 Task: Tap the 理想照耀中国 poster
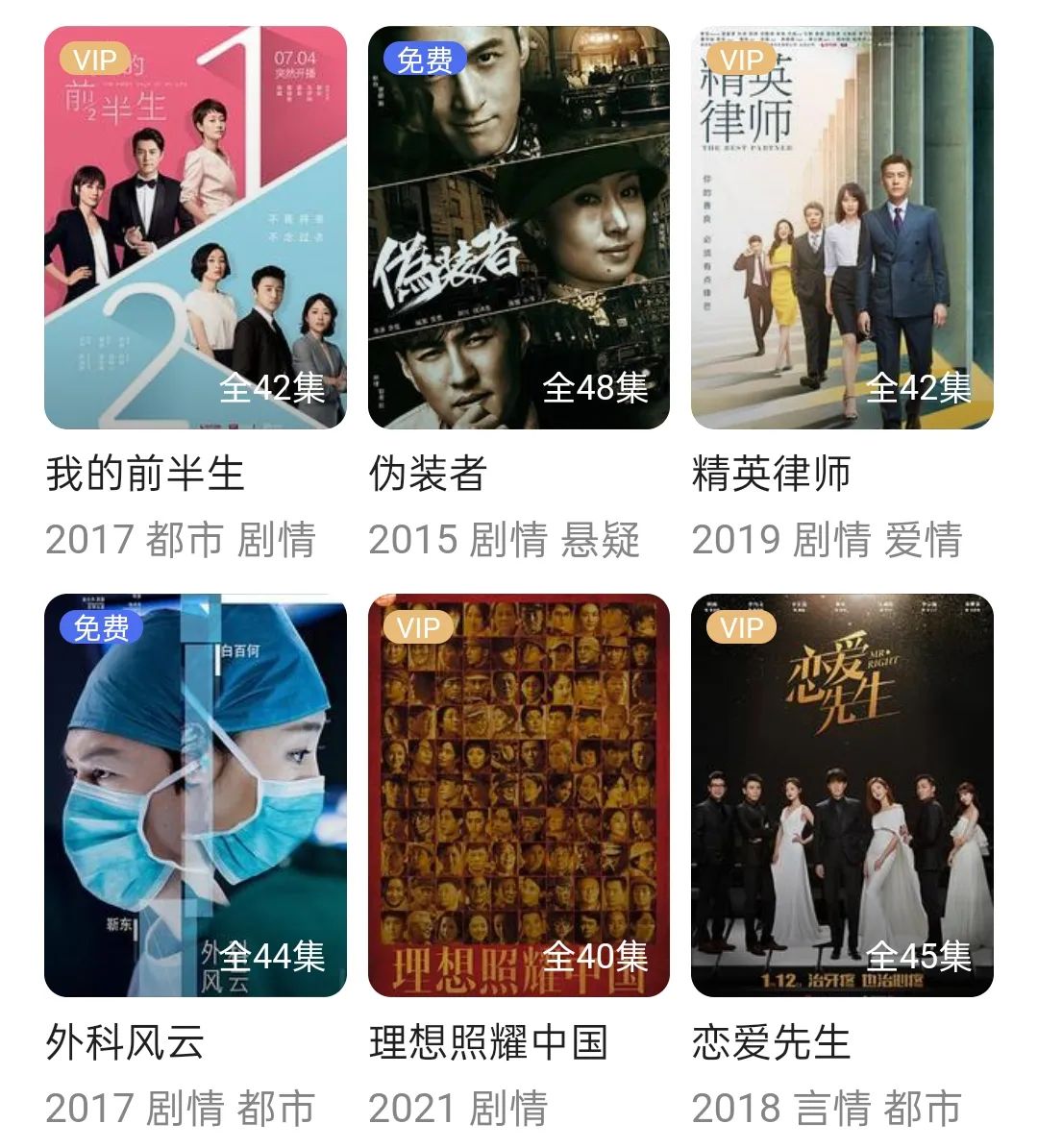[x=518, y=795]
